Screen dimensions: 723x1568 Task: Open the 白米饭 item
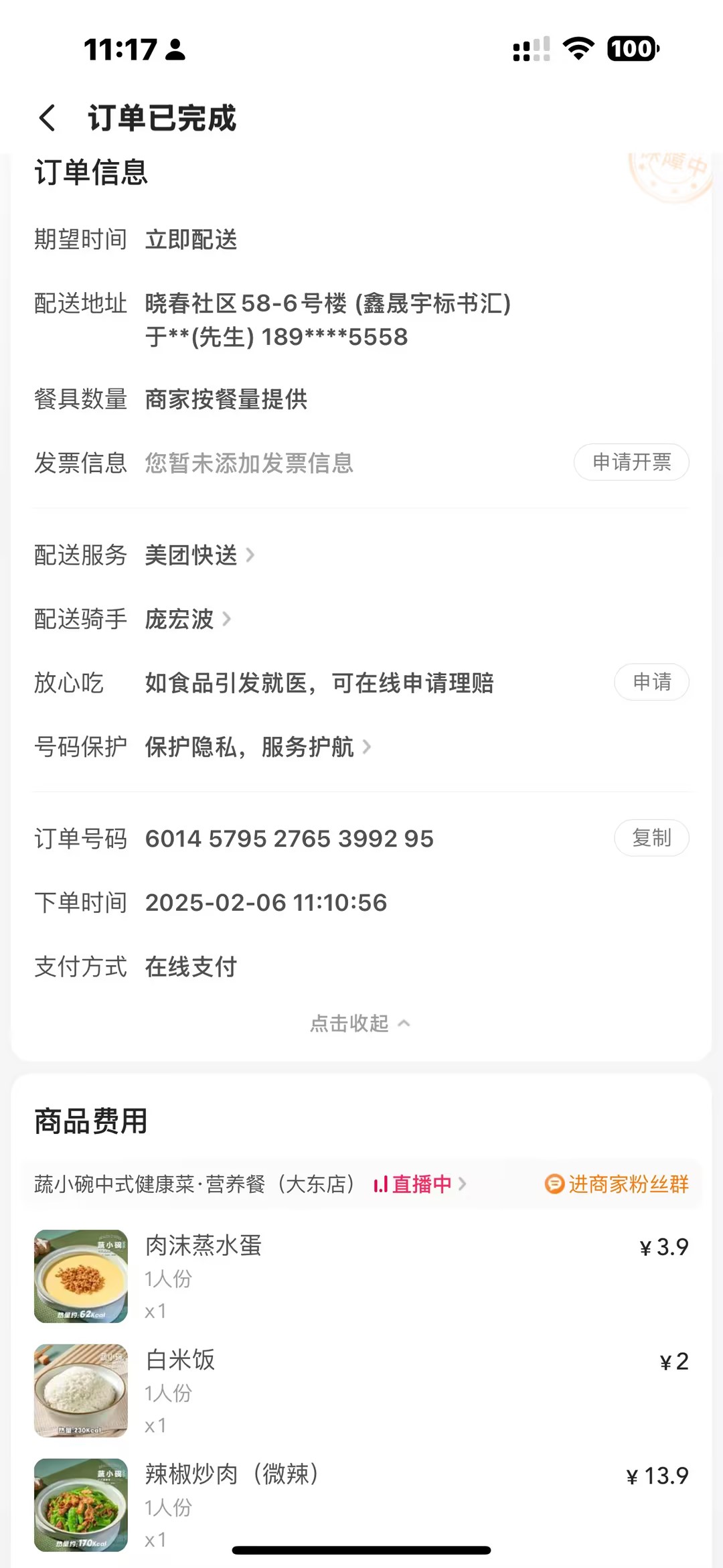(x=181, y=1360)
